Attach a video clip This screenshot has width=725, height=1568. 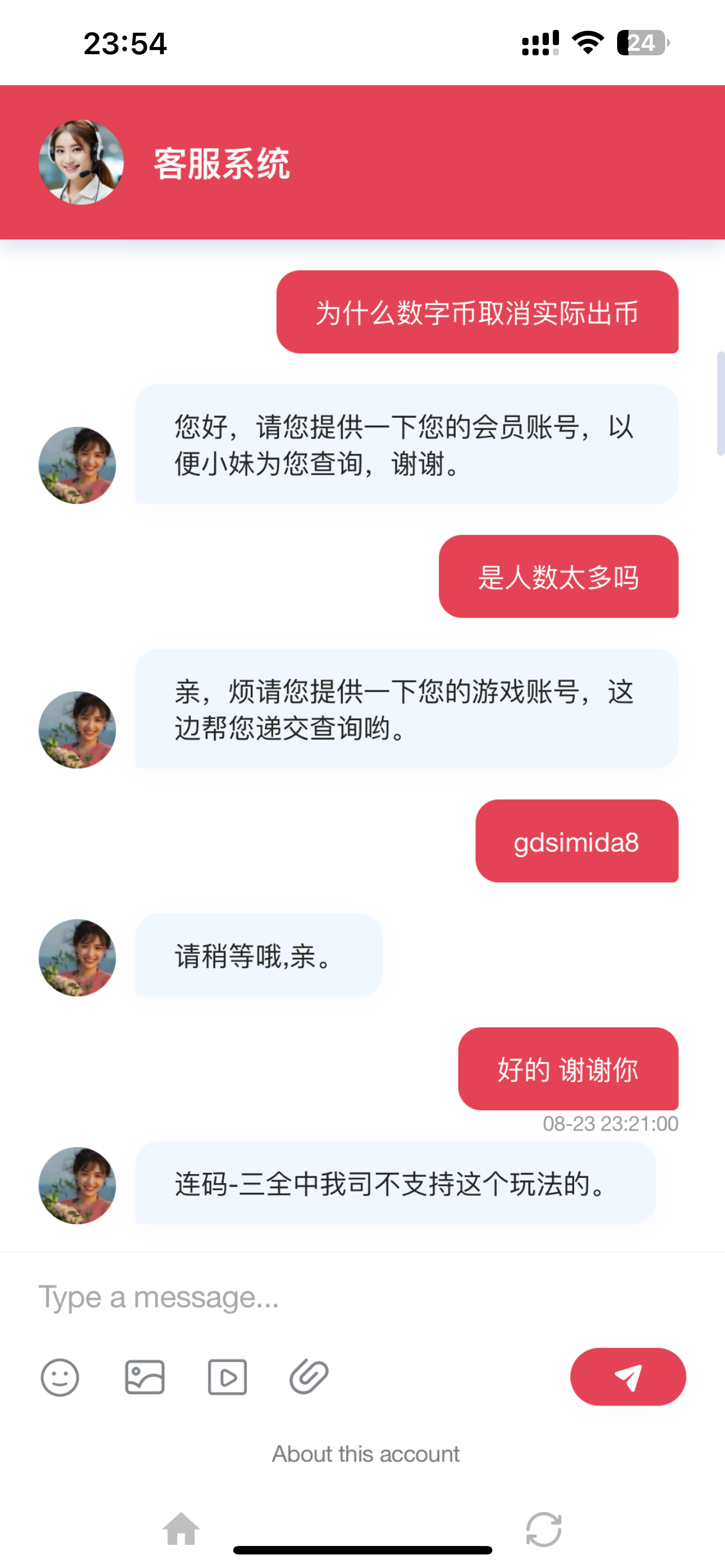pyautogui.click(x=227, y=1377)
